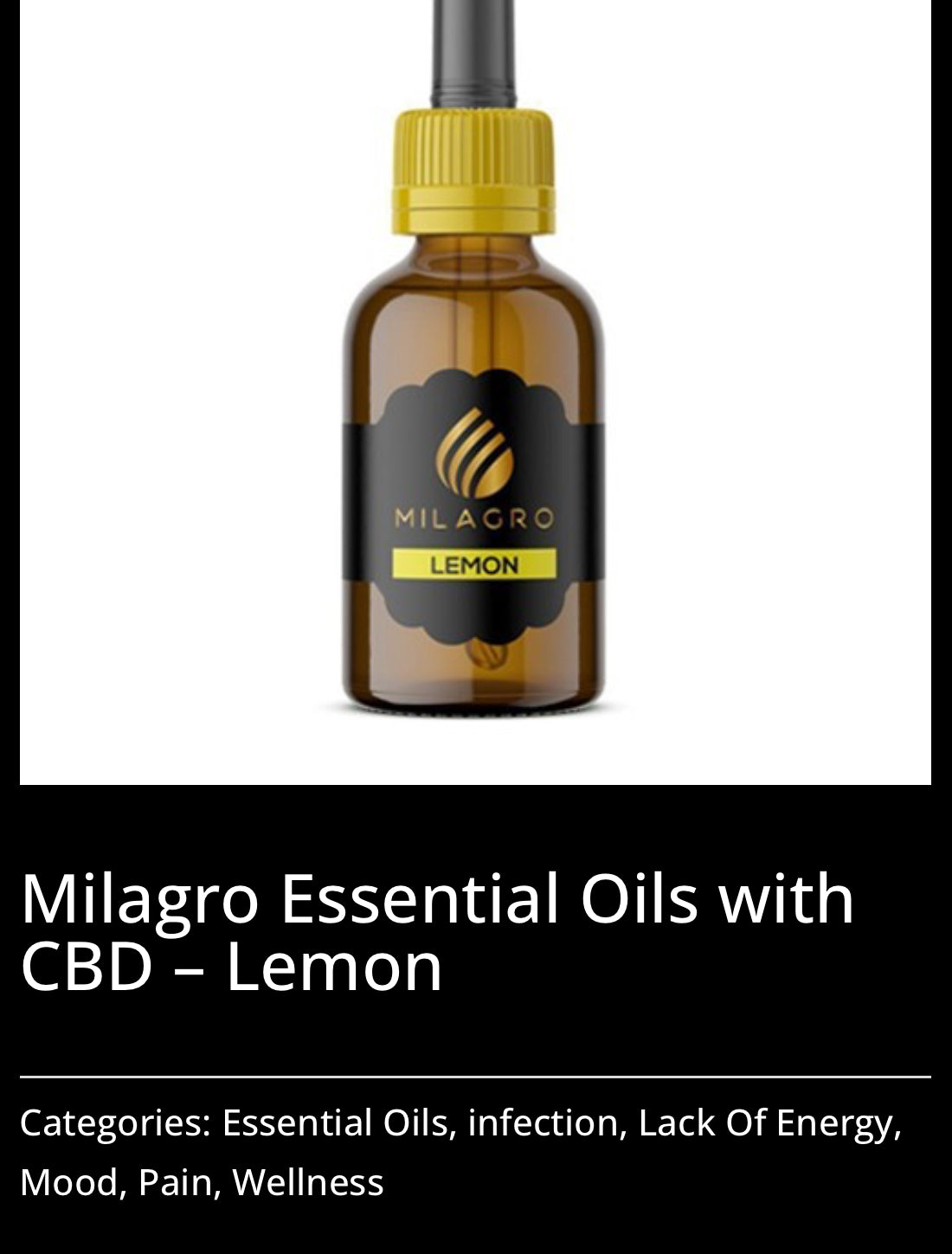Open the Wellness category link
The image size is (952, 1254).
[307, 1182]
